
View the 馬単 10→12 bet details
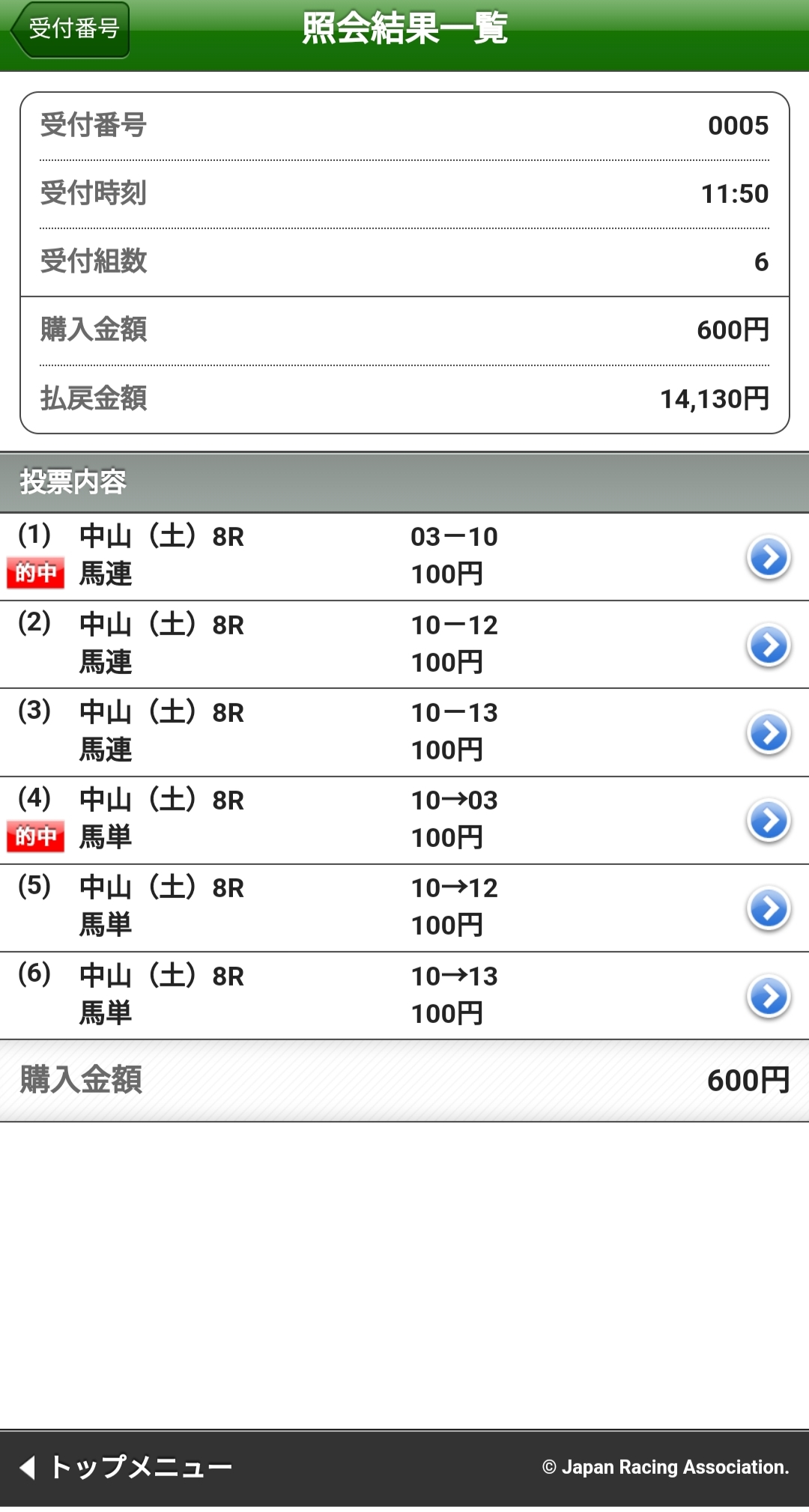coord(768,908)
